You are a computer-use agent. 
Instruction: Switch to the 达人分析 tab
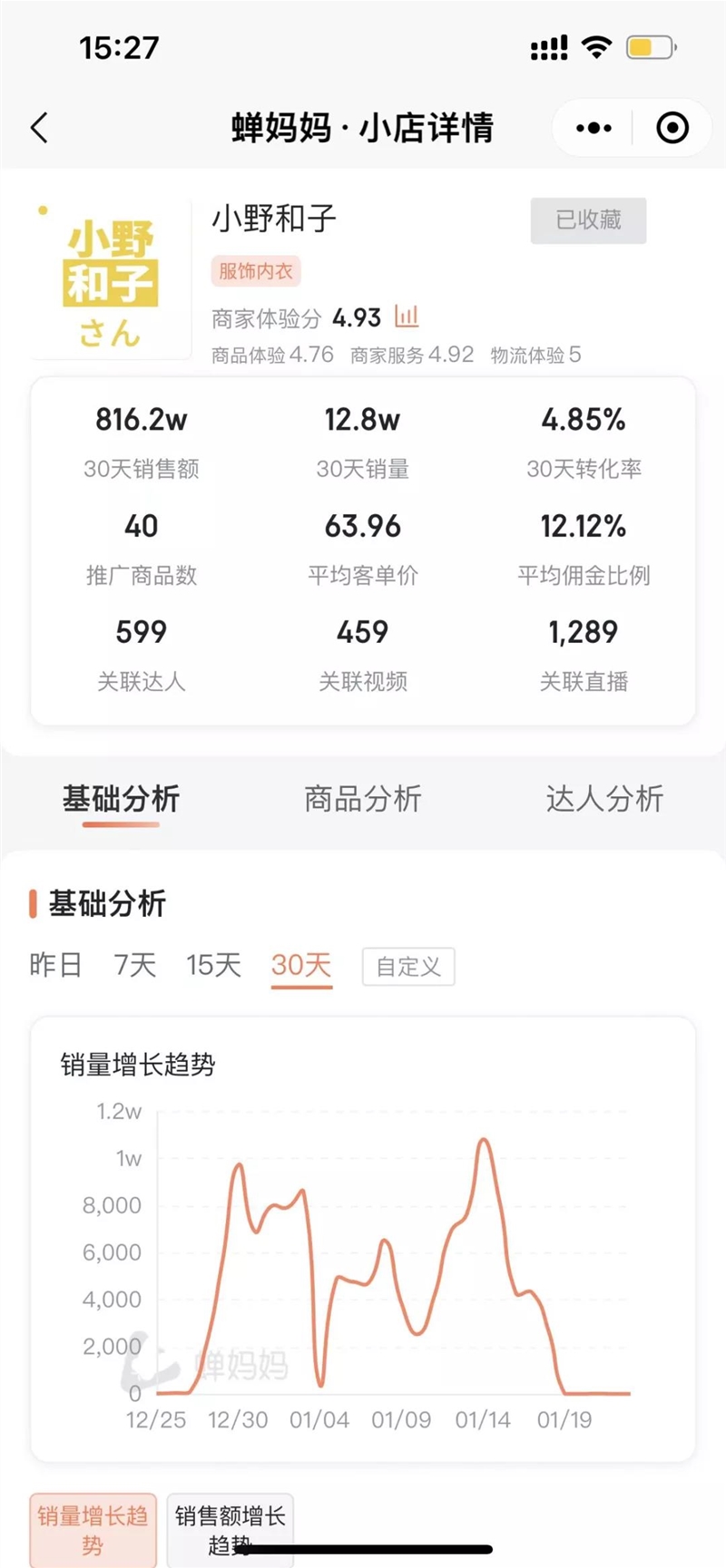pos(604,799)
